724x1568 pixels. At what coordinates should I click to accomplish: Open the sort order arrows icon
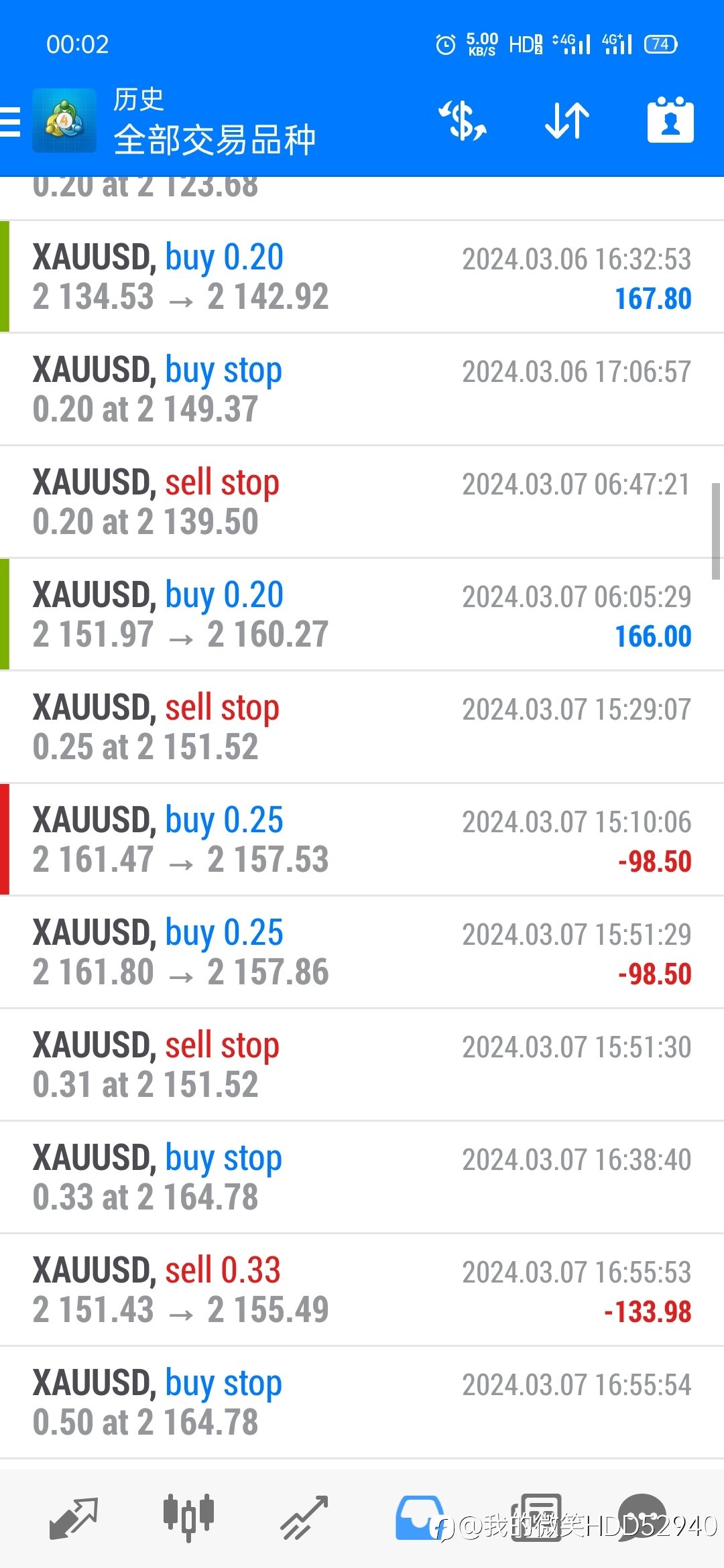click(x=567, y=121)
